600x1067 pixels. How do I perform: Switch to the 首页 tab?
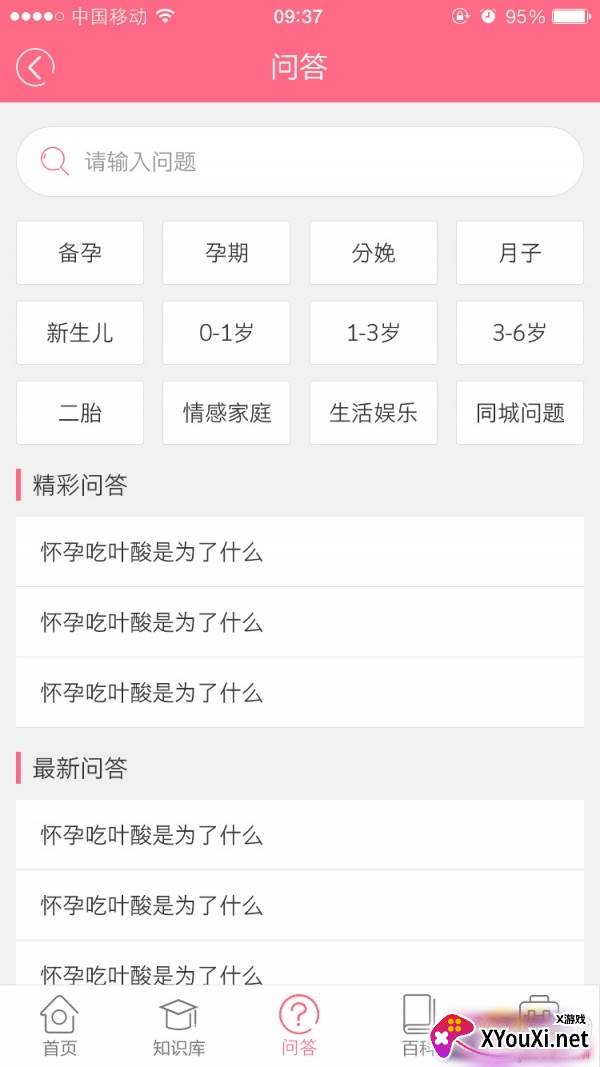[x=59, y=1026]
